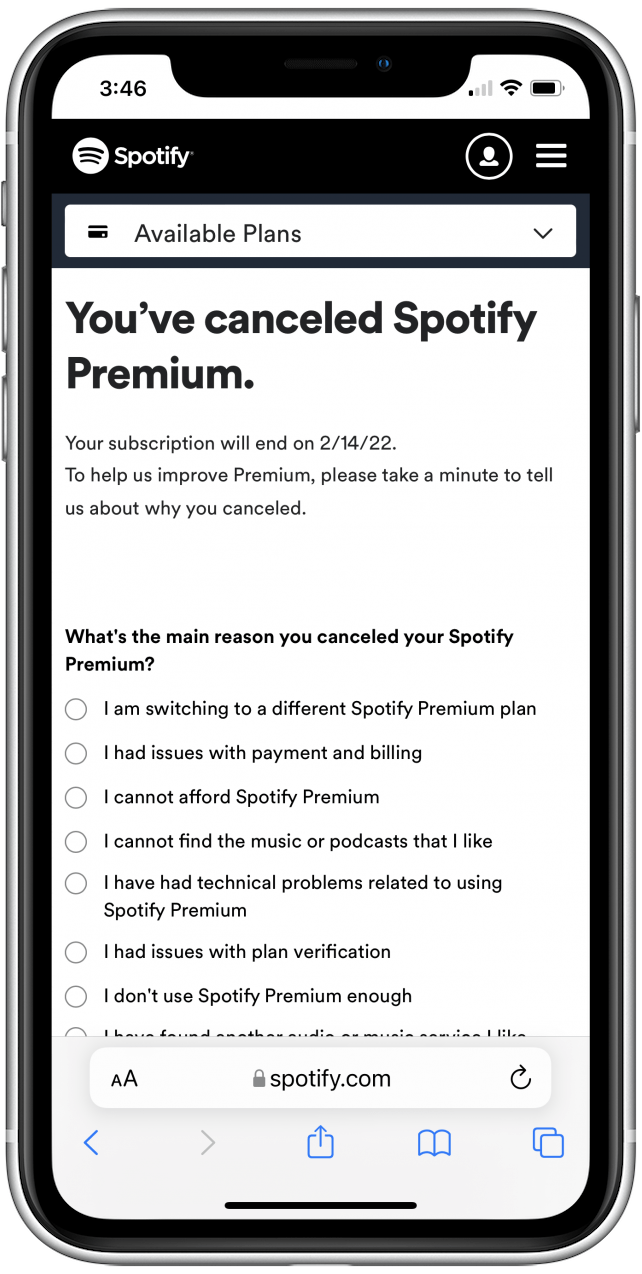Select 'switching to a different Spotify Premium plan'
Image resolution: width=642 pixels, height=1274 pixels.
tap(76, 709)
